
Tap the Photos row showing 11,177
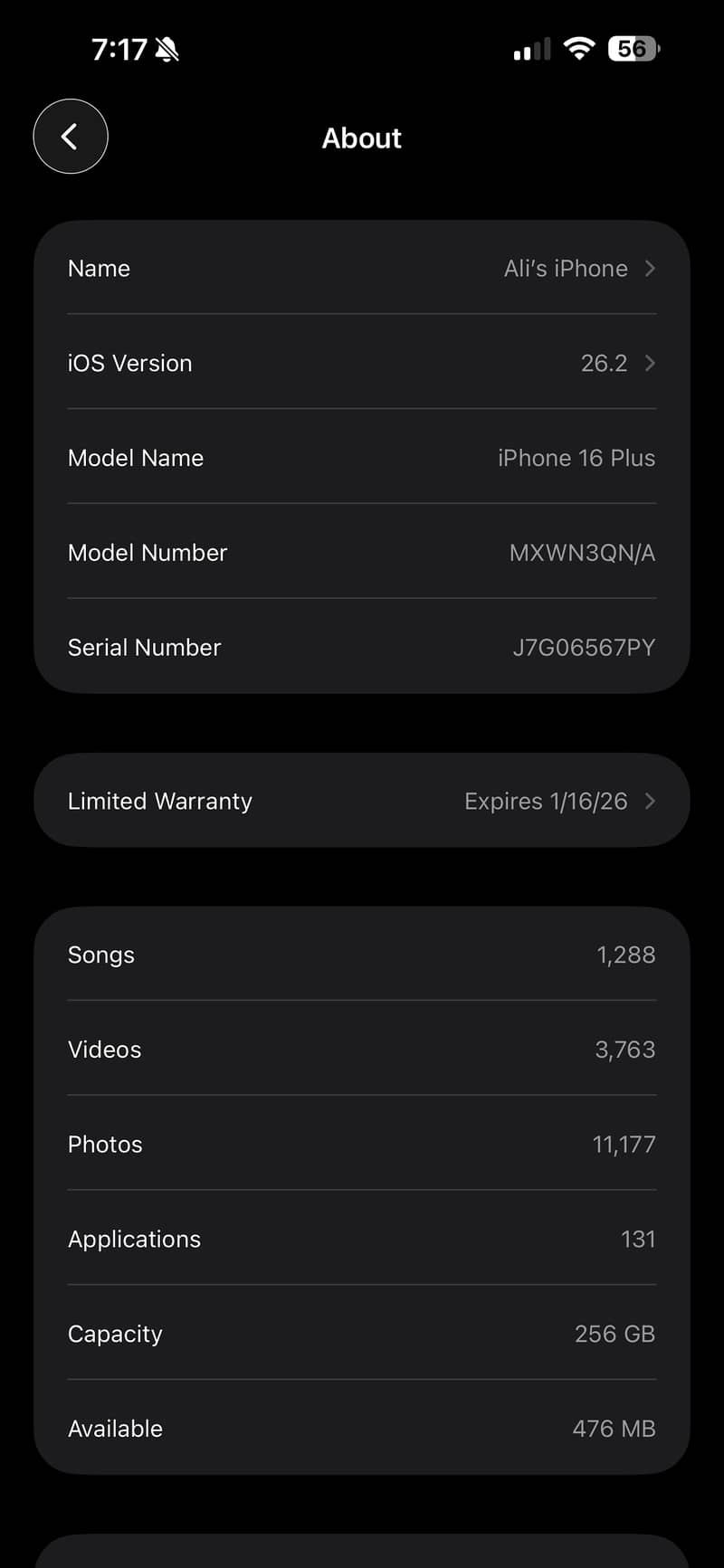point(362,1144)
